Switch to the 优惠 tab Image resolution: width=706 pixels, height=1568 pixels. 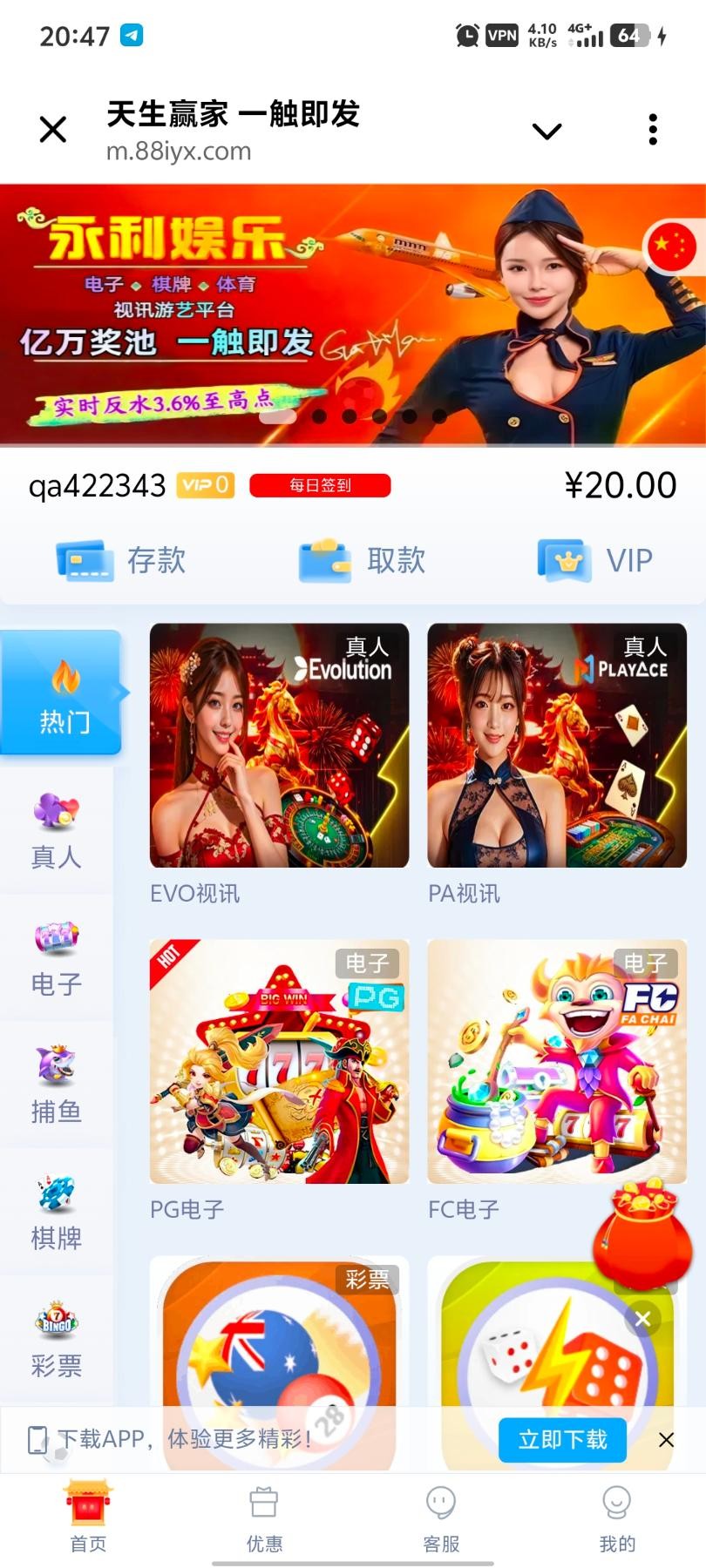(264, 1518)
